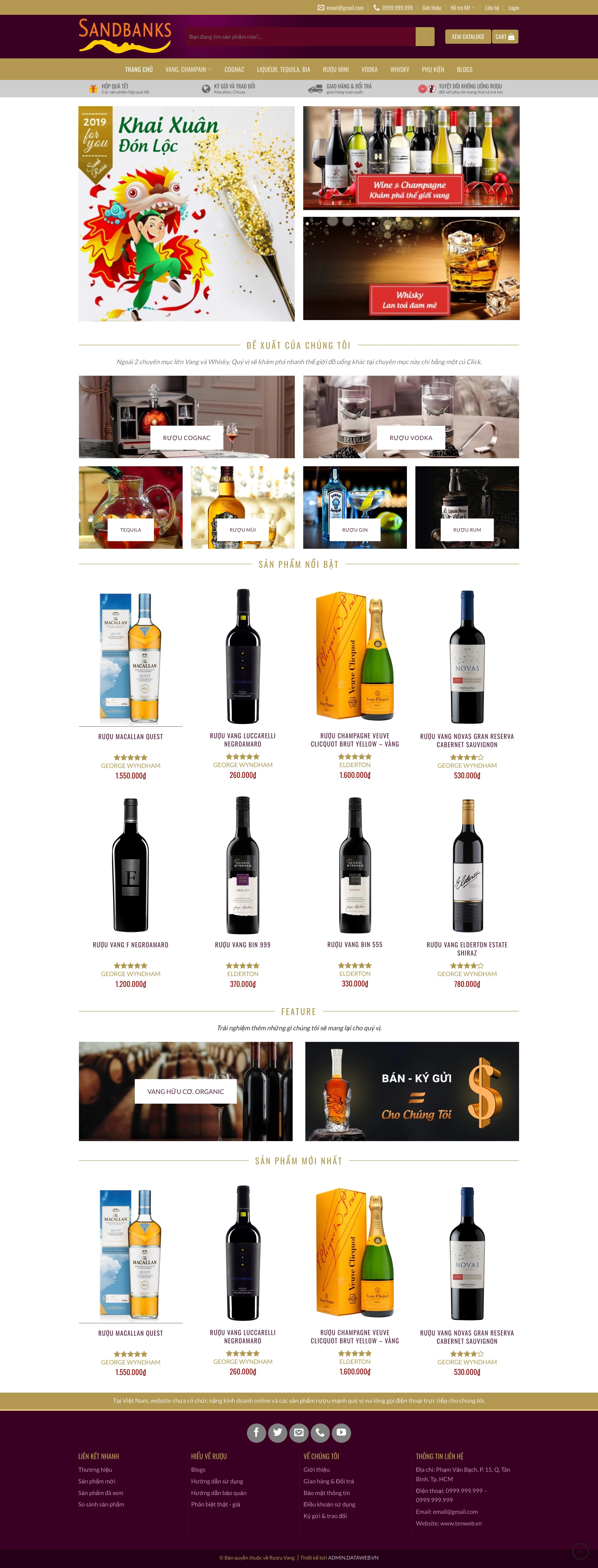Screen dimensions: 598x1568
Task: Open the Khai Xuân Đón Lộc banner
Action: (x=186, y=214)
